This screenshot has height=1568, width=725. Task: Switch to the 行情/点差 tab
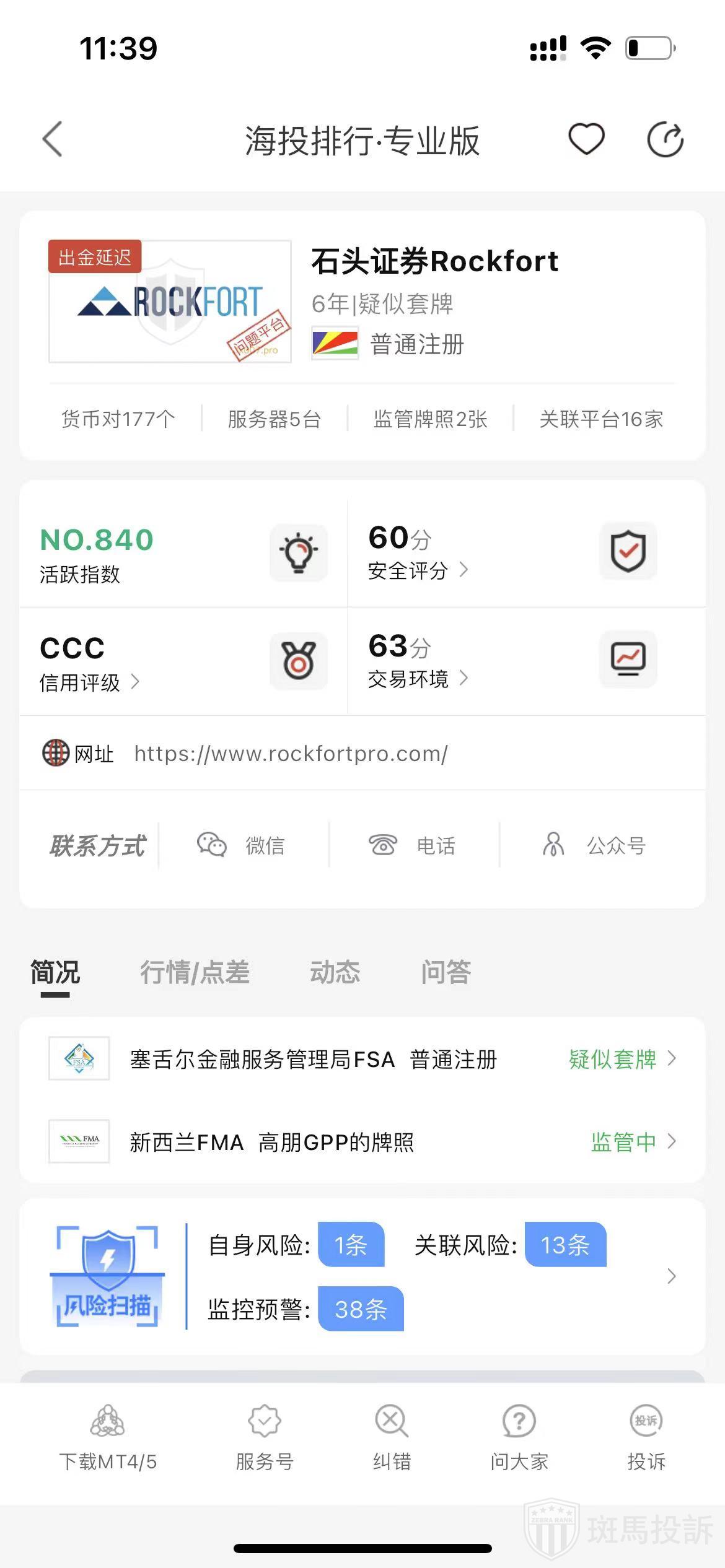pos(195,972)
